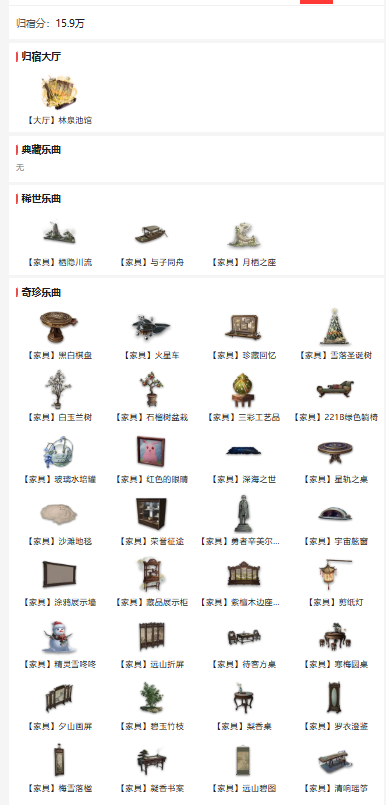Open the 白玉兰树 furniture item

click(x=59, y=397)
